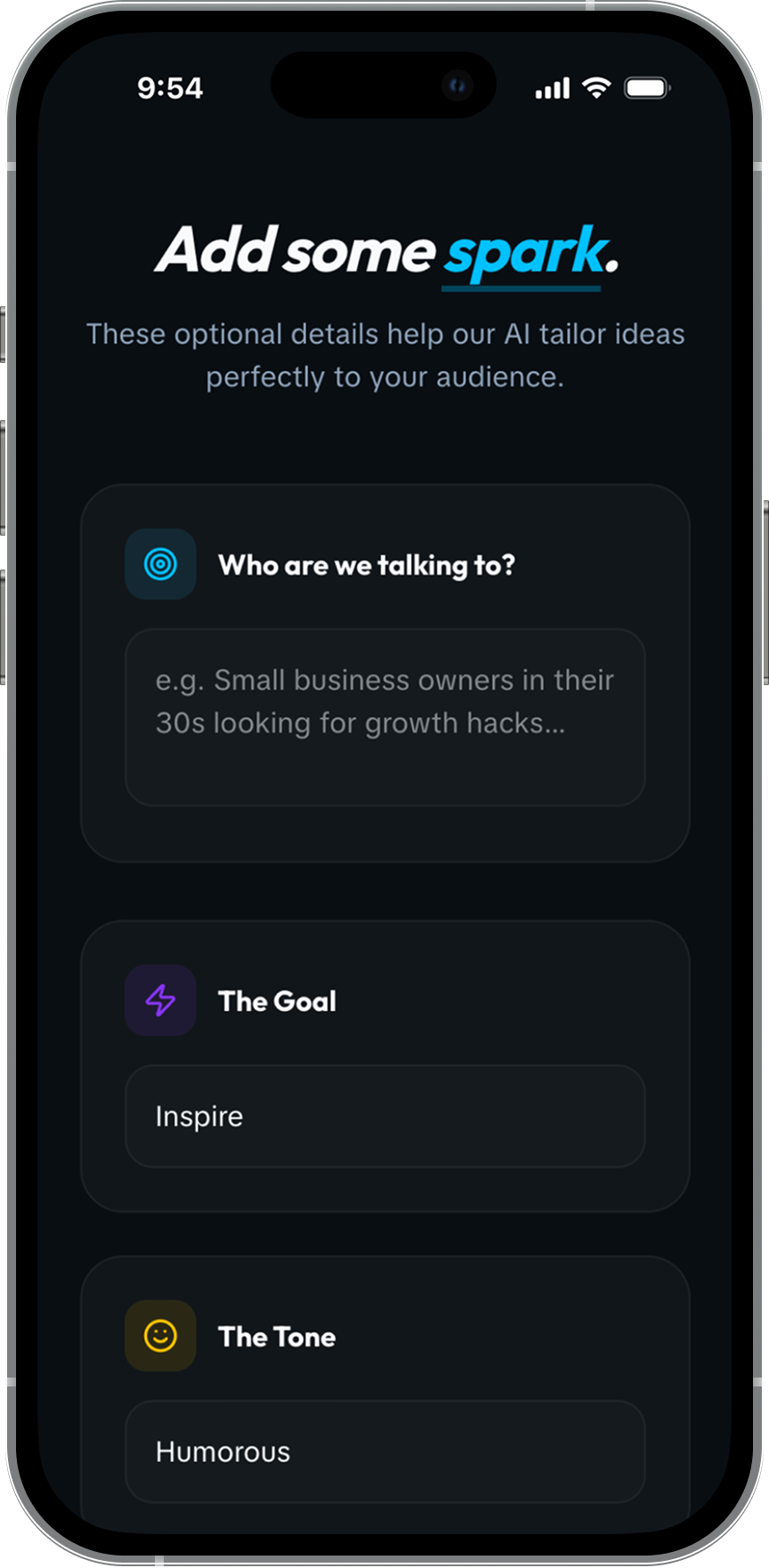Open The Goal picker showing Inspire
This screenshot has width=769, height=1568.
point(384,1116)
